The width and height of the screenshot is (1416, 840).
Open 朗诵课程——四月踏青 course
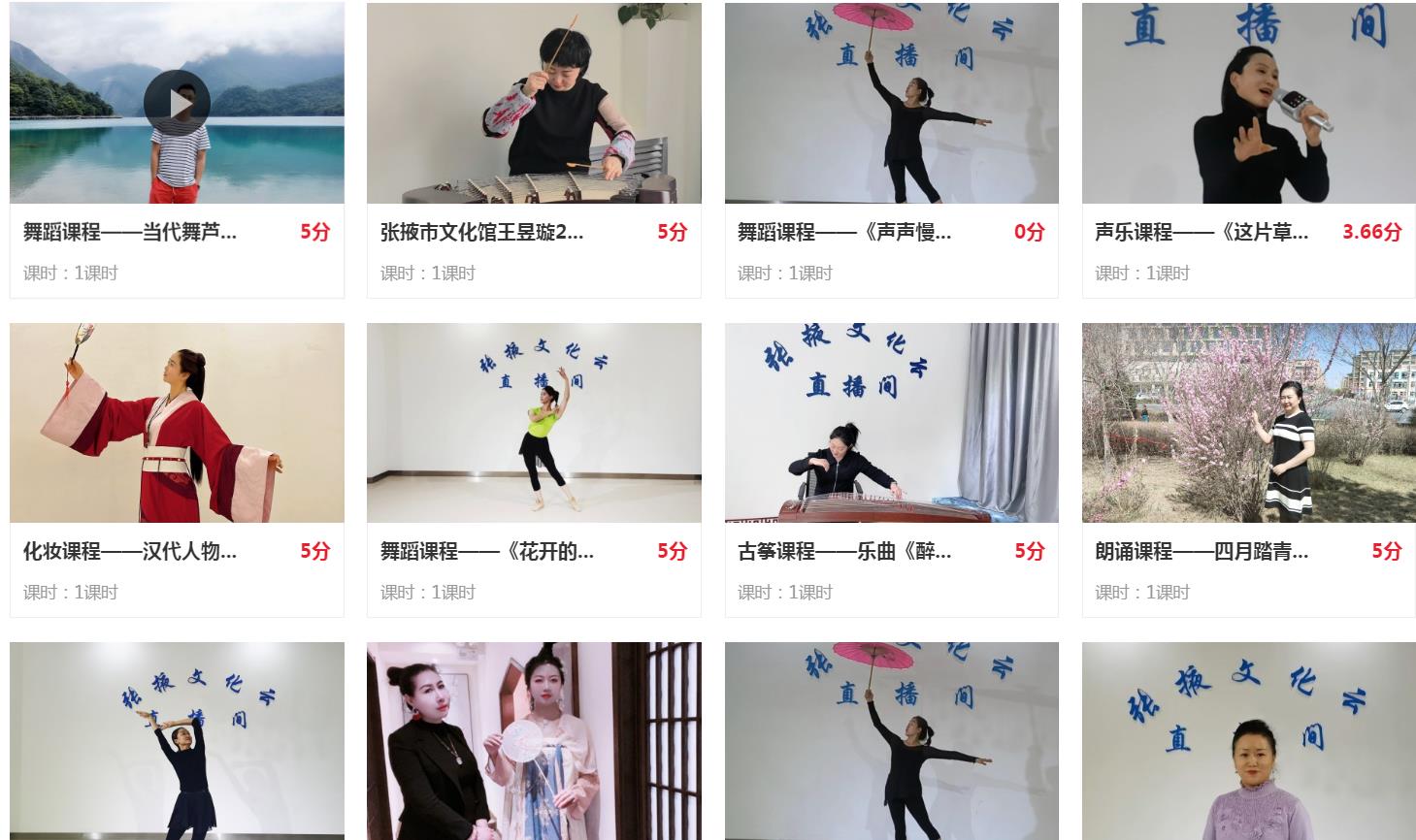1201,552
